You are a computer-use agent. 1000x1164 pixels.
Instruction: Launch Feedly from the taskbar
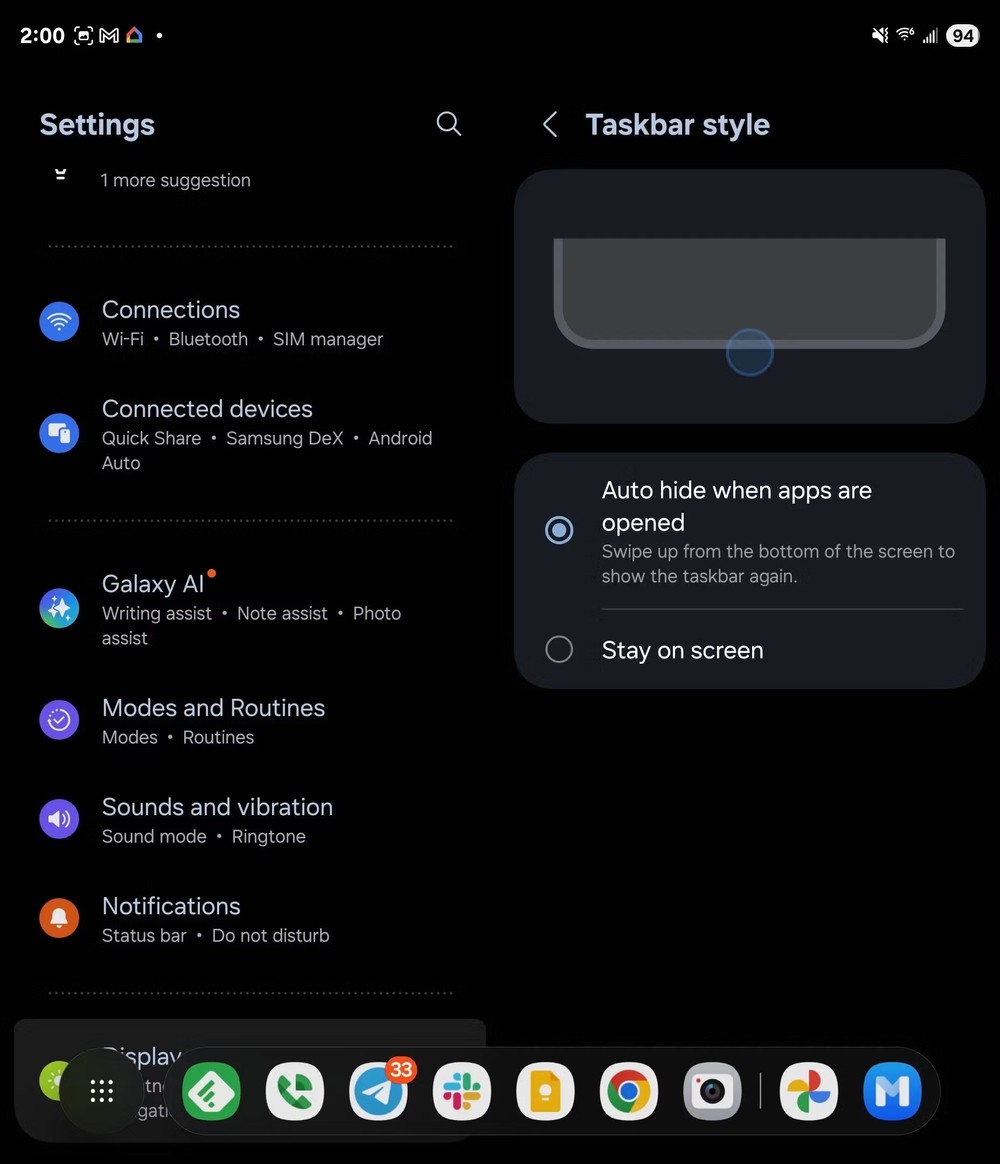(x=211, y=1091)
